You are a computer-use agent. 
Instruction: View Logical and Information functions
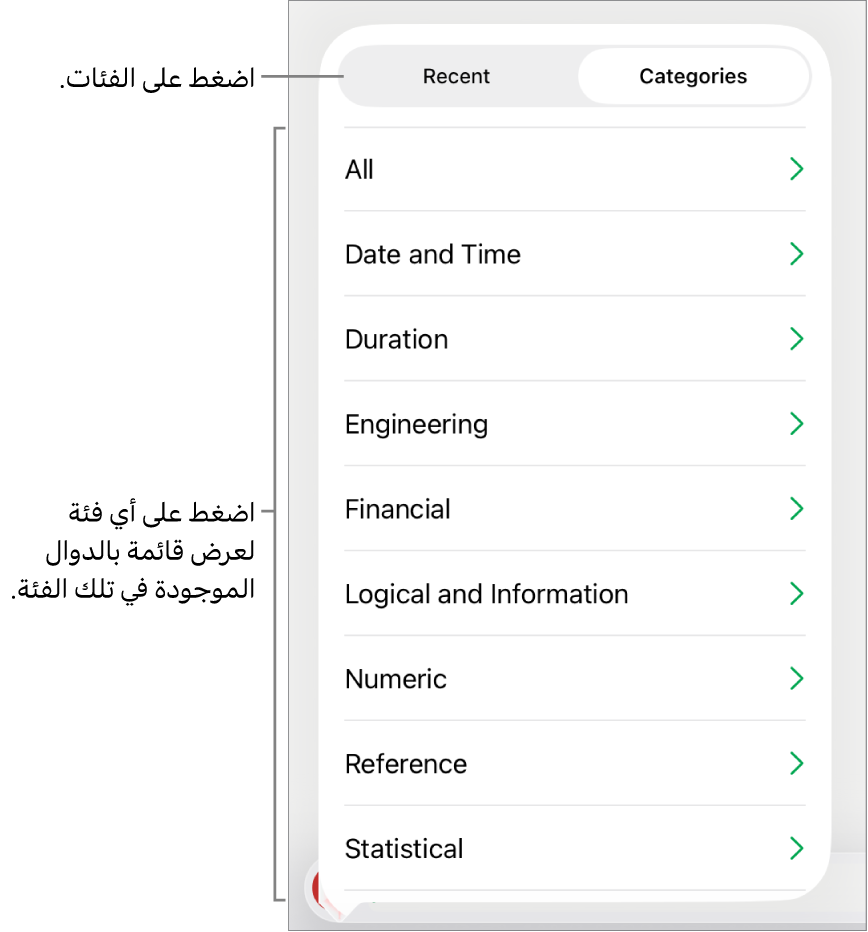(574, 594)
